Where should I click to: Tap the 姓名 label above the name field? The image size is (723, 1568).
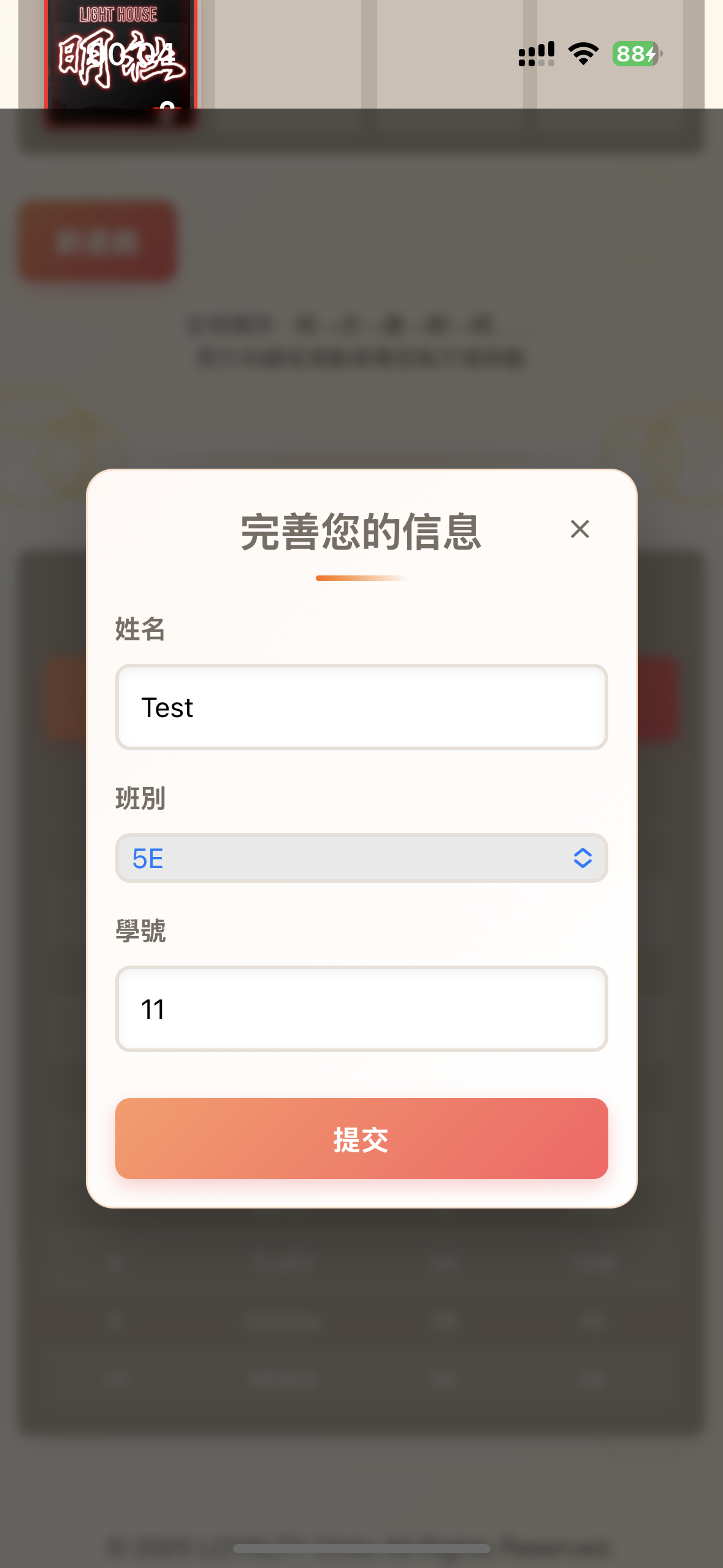pos(140,629)
